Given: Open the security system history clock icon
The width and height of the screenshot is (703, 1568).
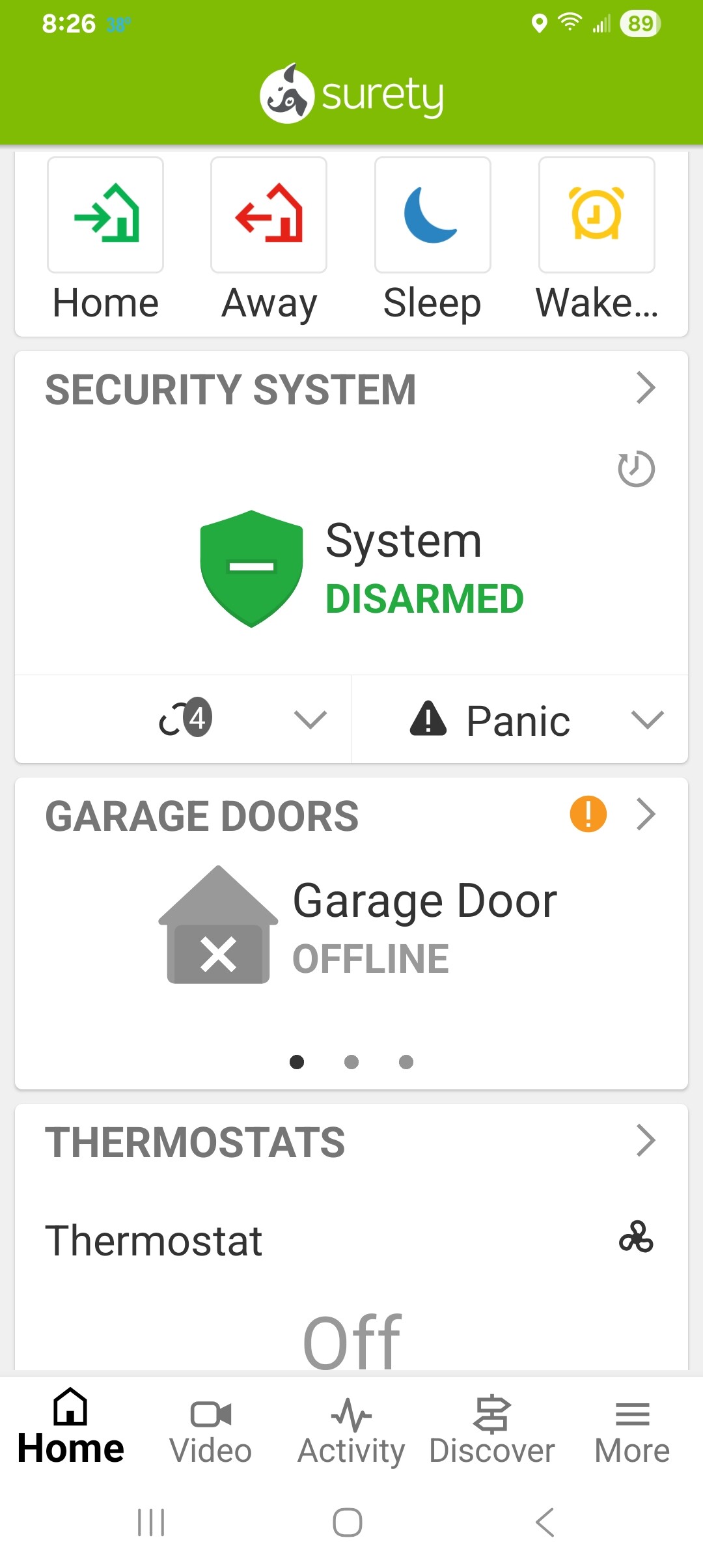Looking at the screenshot, I should 636,469.
